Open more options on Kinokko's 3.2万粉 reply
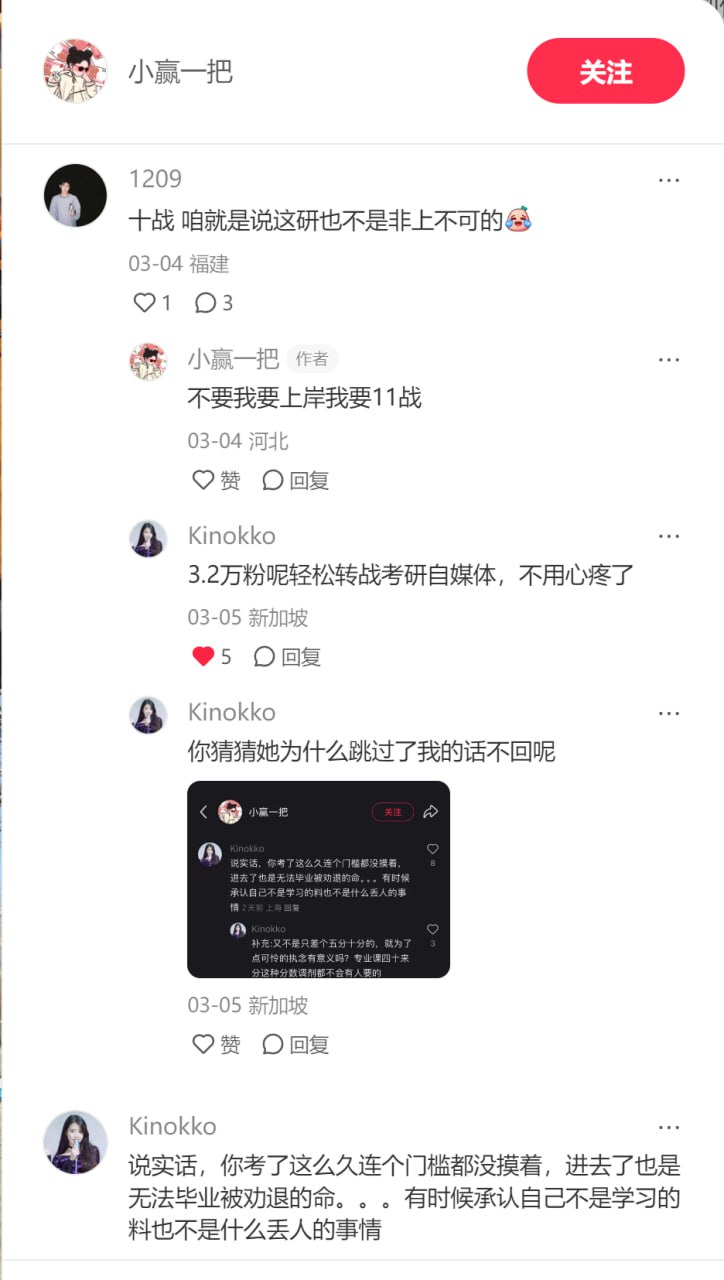724x1280 pixels. tap(668, 536)
